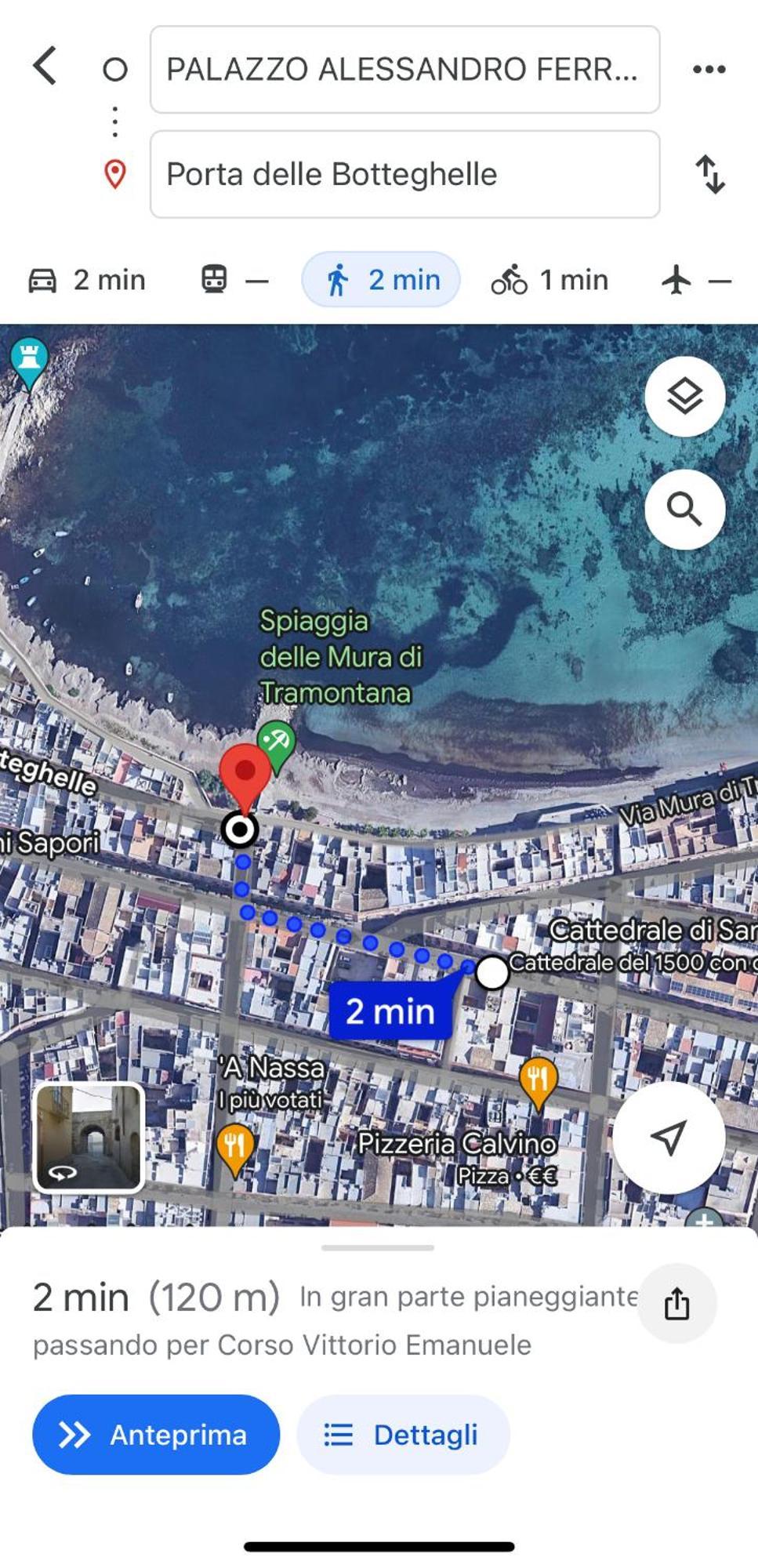
Task: Open Spiaggia delle Mura di Tramontana pin
Action: tap(277, 741)
